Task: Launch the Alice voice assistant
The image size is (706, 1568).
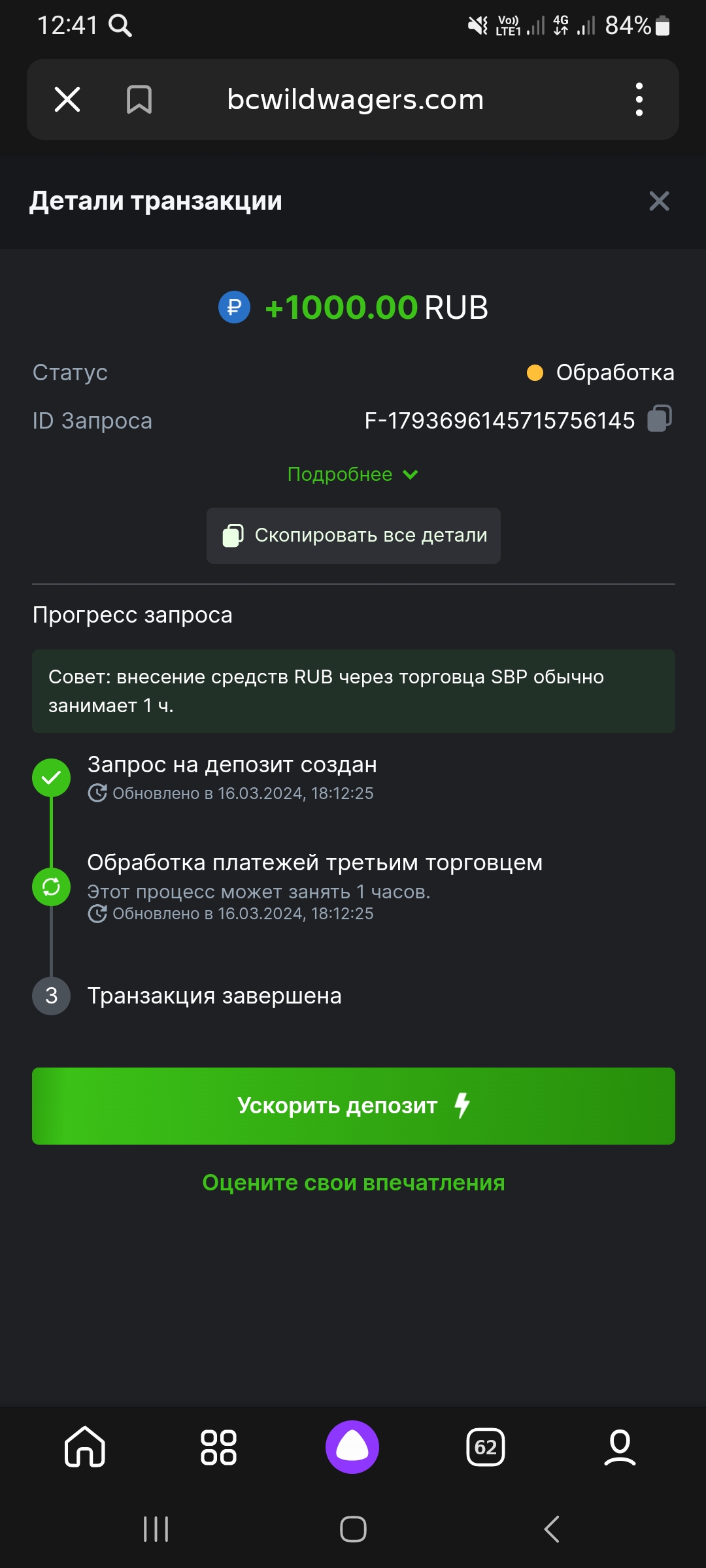Action: click(352, 1446)
